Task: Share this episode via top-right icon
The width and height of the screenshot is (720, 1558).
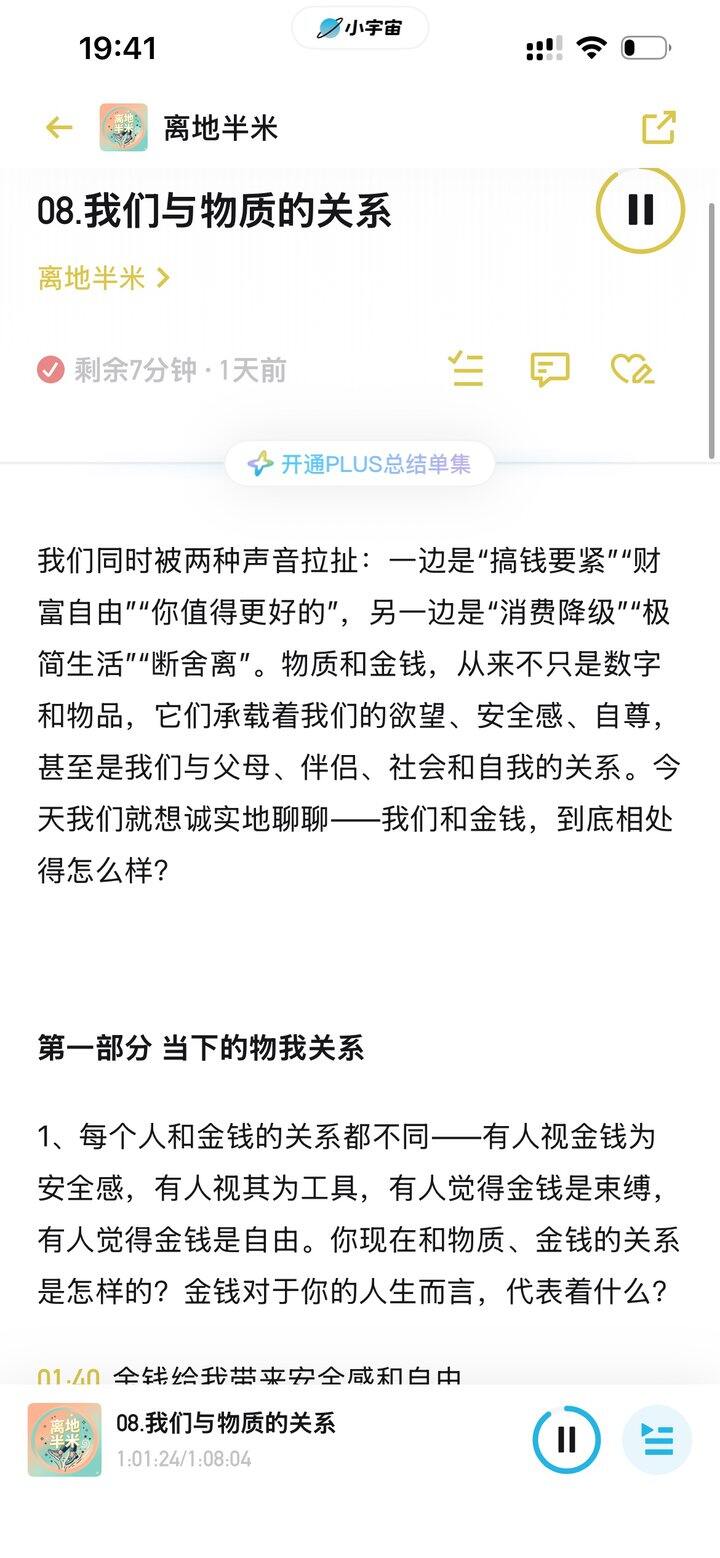Action: (658, 128)
